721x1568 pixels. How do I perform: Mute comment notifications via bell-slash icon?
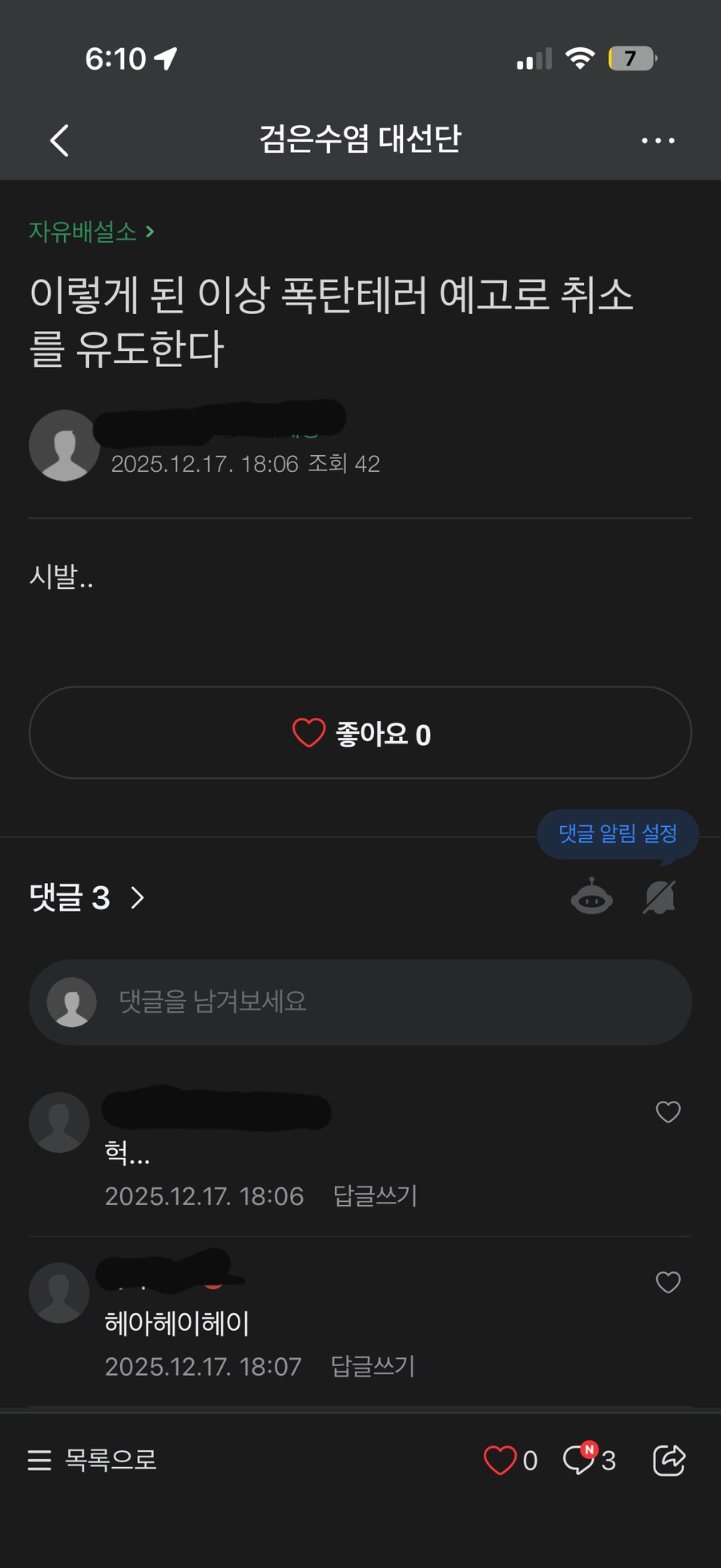click(x=659, y=897)
